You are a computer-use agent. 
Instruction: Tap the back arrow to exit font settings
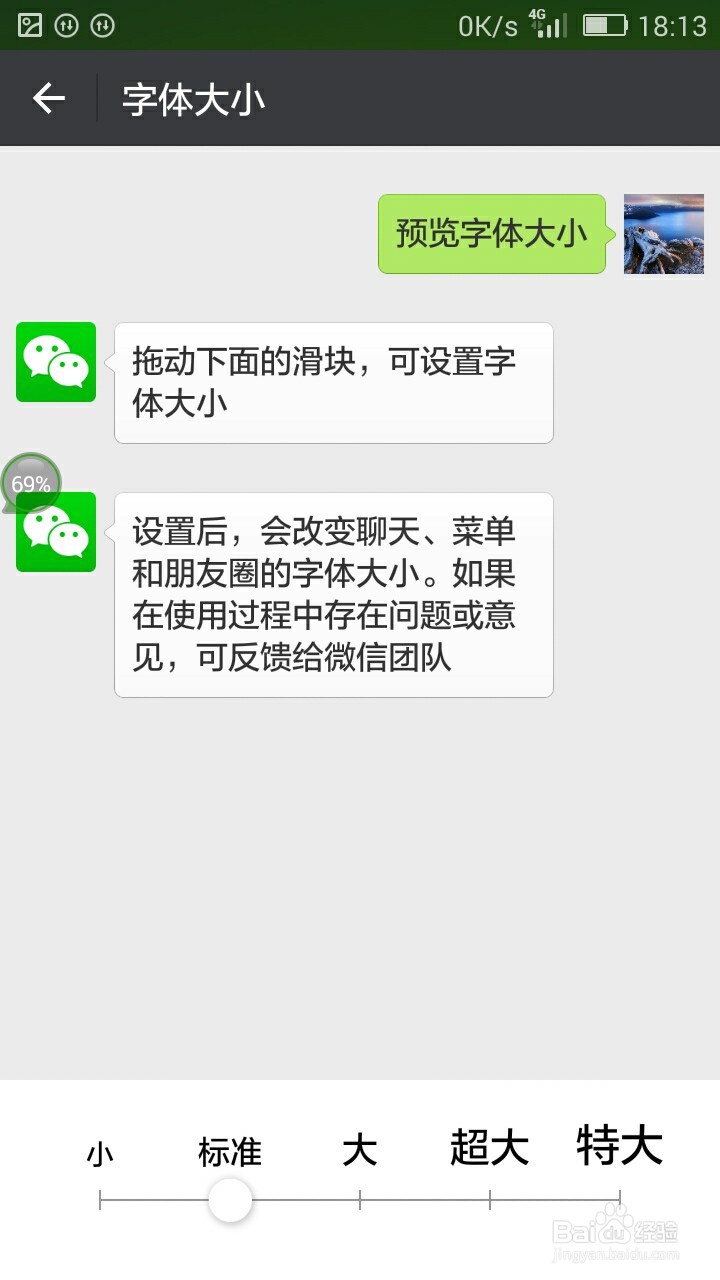click(x=46, y=98)
